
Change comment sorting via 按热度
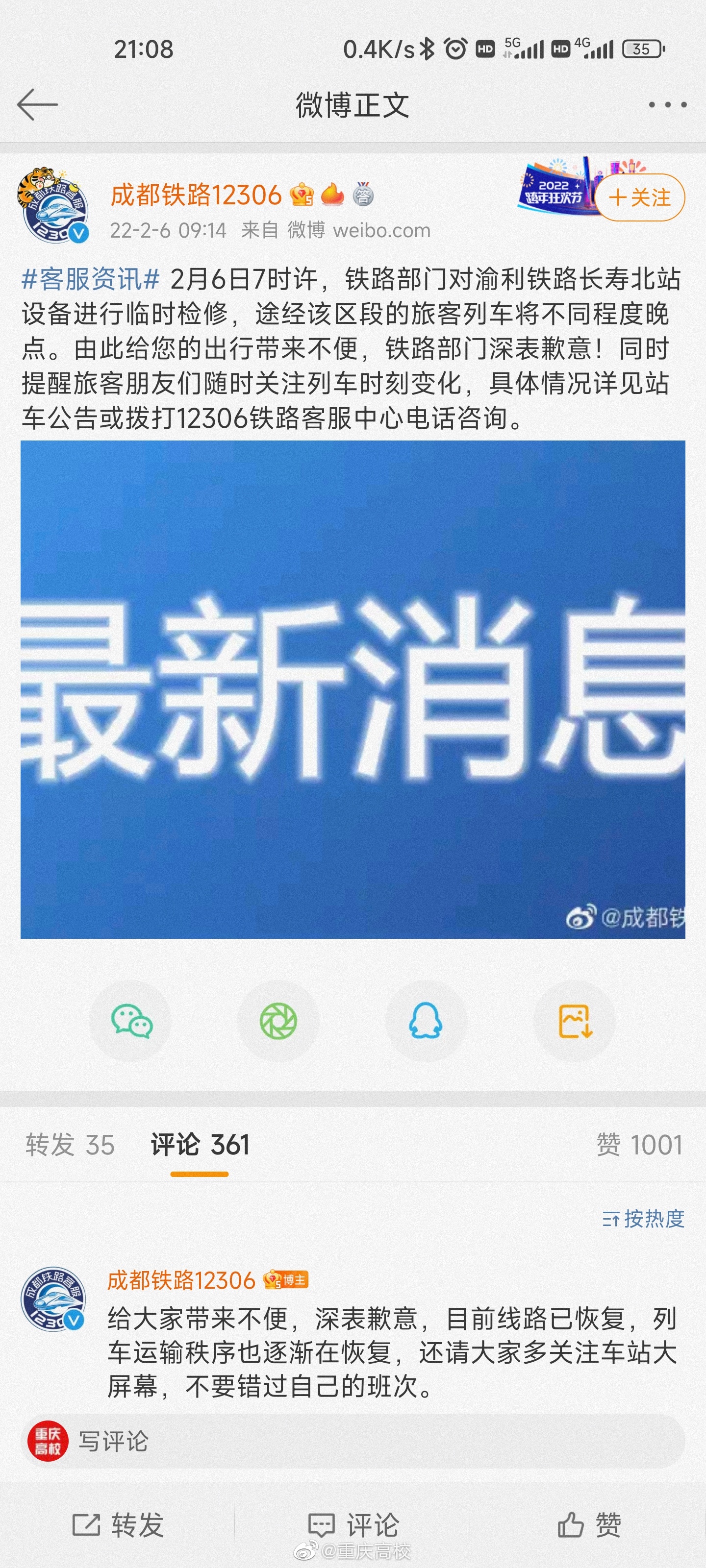[x=643, y=1219]
